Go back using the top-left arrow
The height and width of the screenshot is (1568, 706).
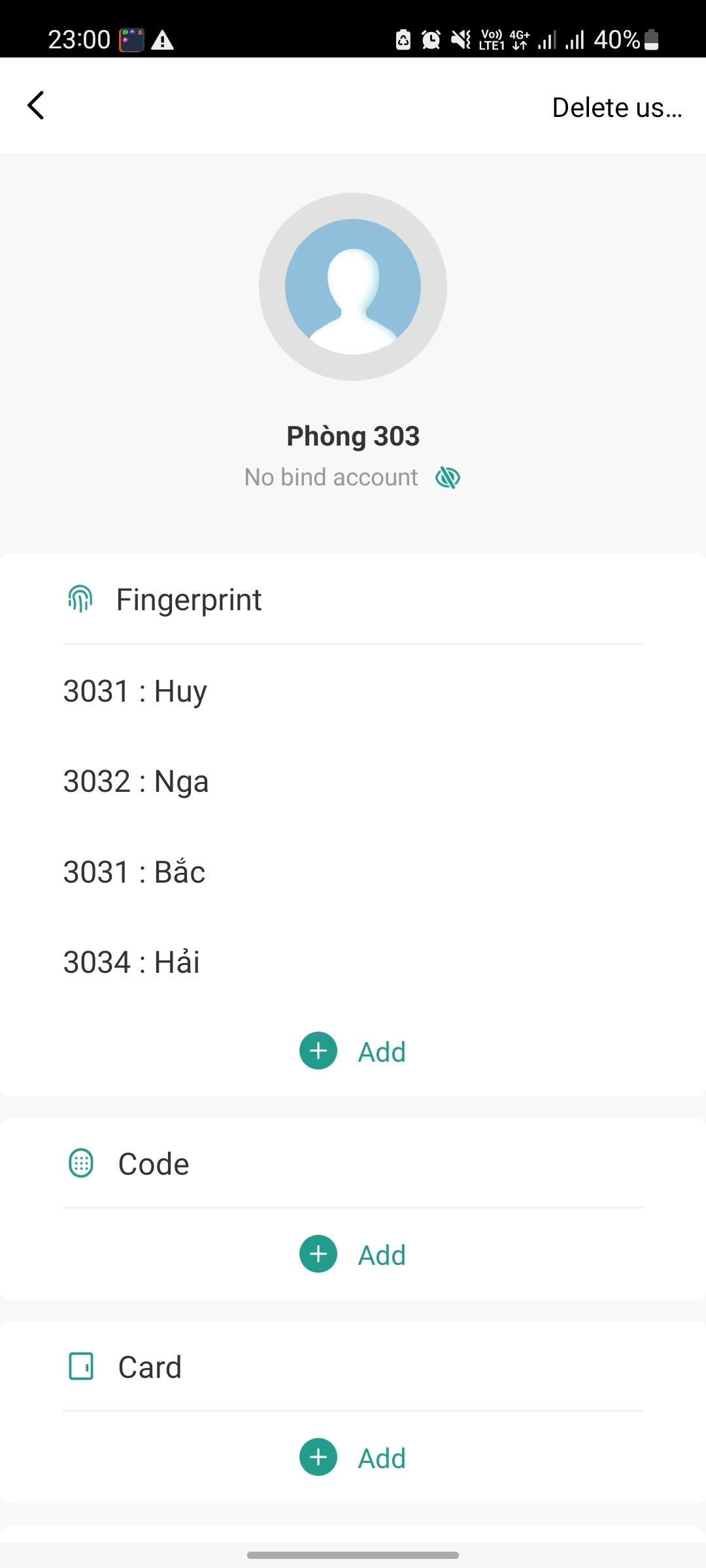coord(36,105)
